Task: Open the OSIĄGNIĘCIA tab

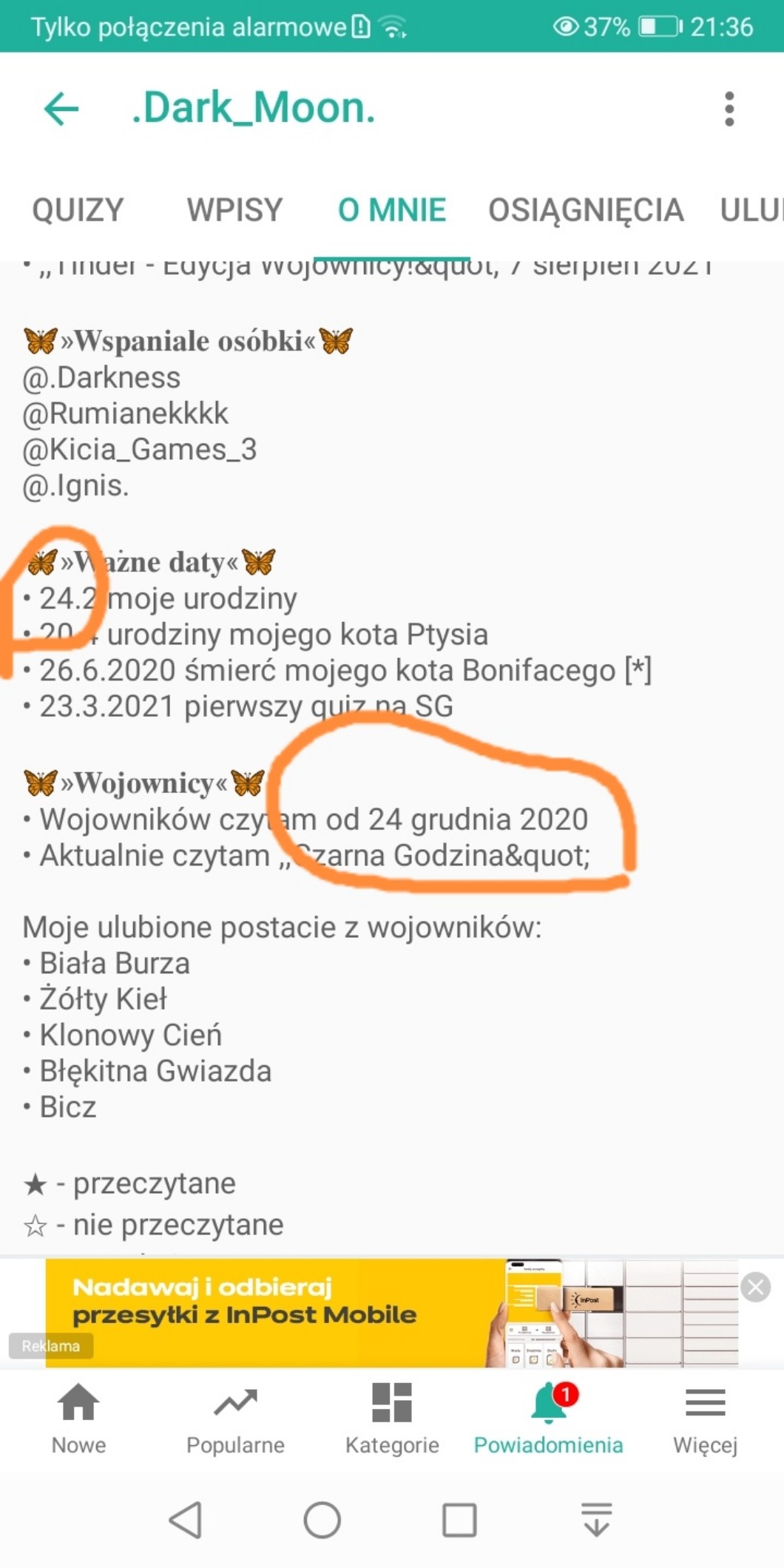Action: [x=585, y=210]
